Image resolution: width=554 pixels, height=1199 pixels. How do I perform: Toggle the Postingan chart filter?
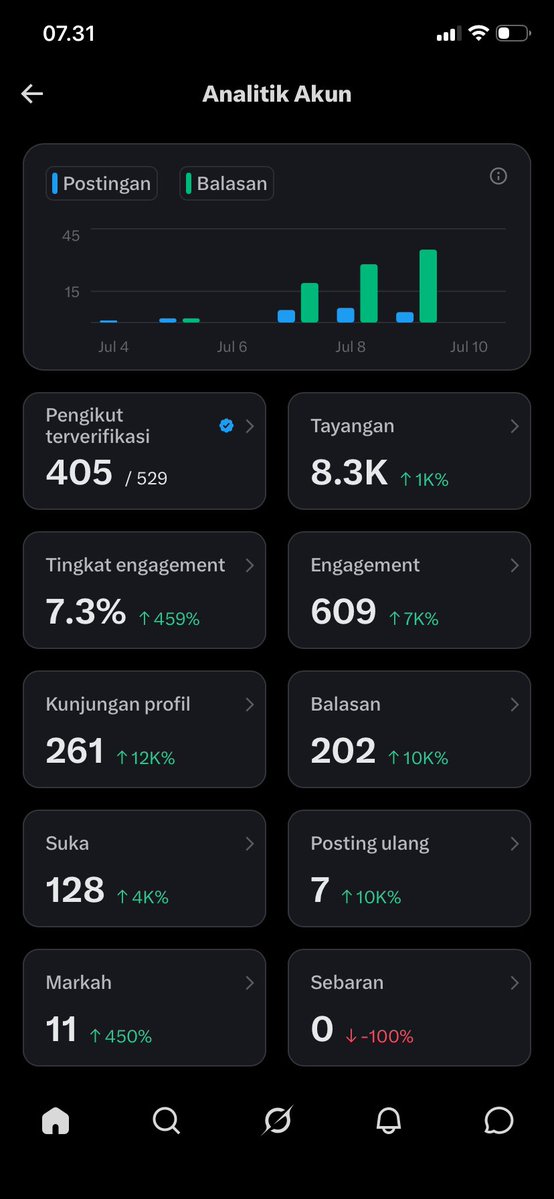pos(102,184)
